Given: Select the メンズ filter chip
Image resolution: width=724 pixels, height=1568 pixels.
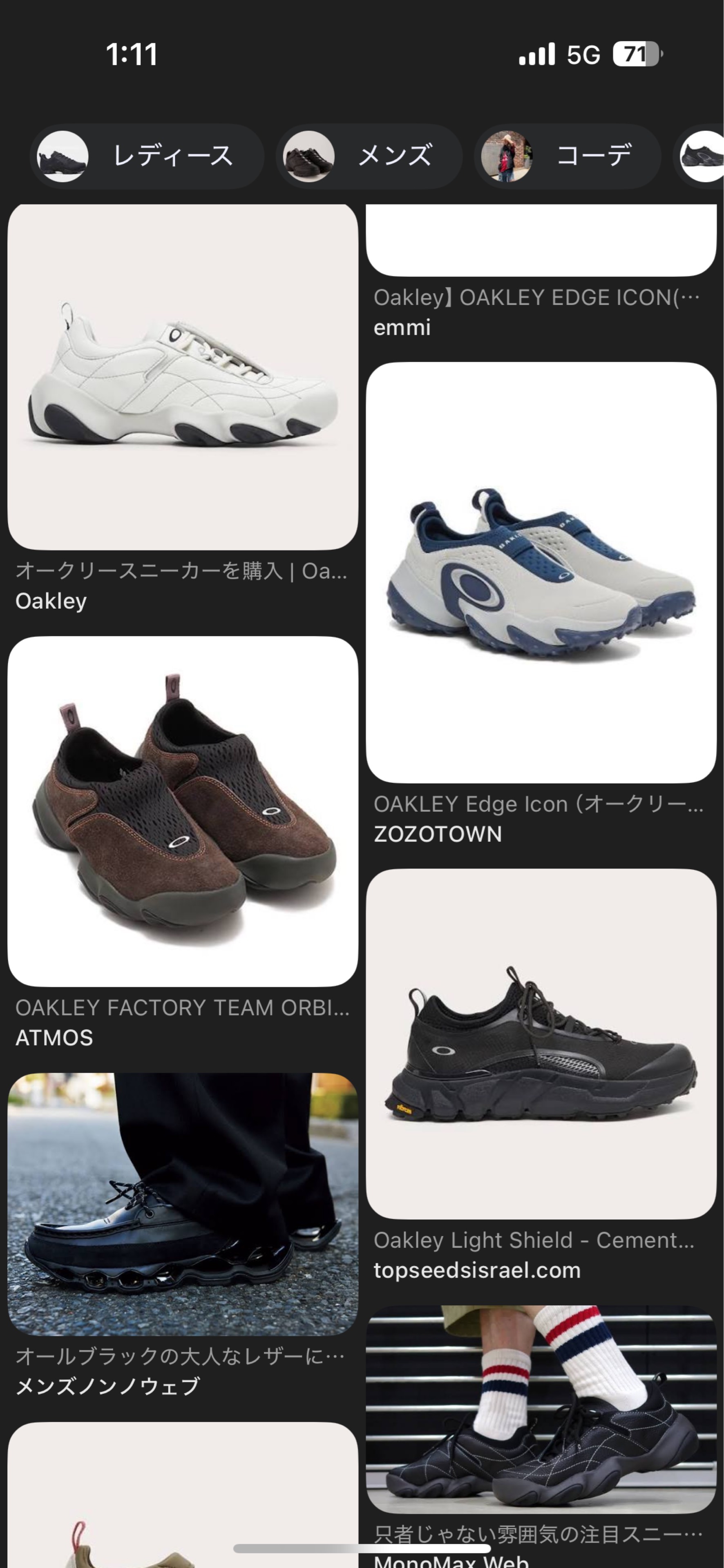Looking at the screenshot, I should pos(369,156).
